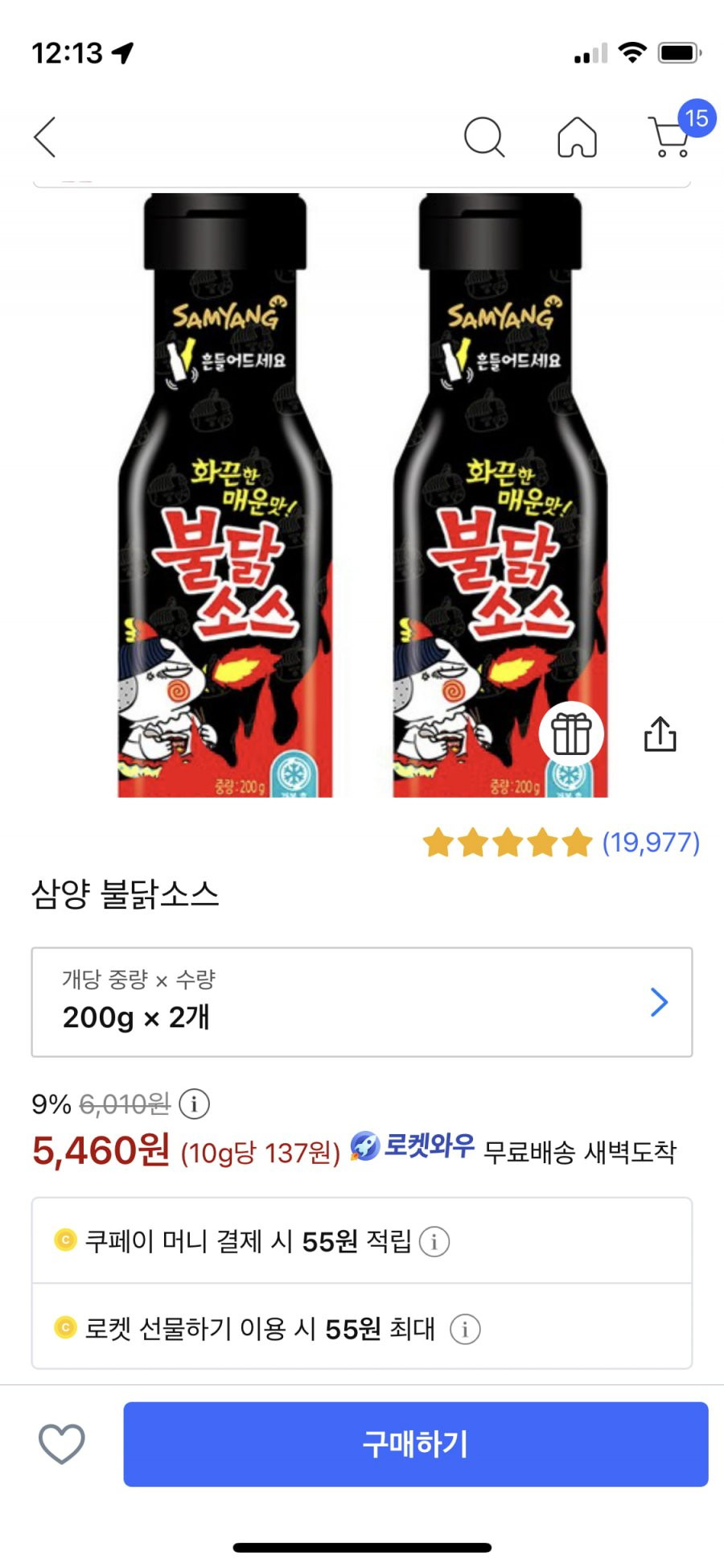Add product to wishlist heart
Image resolution: width=724 pixels, height=1568 pixels.
tap(62, 1443)
